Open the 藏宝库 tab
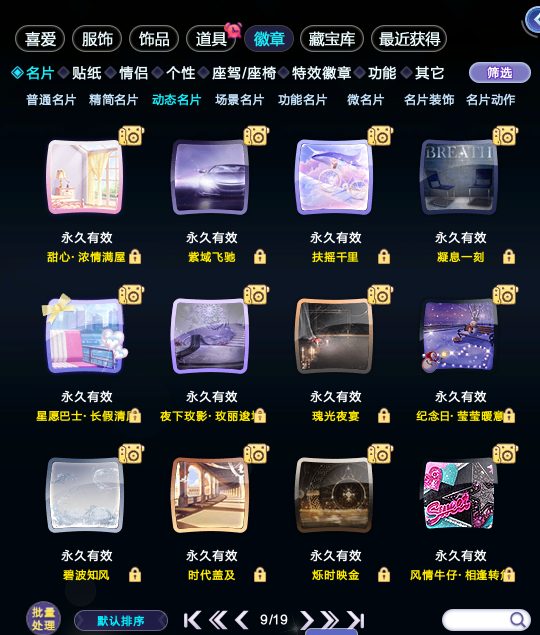 coord(331,39)
